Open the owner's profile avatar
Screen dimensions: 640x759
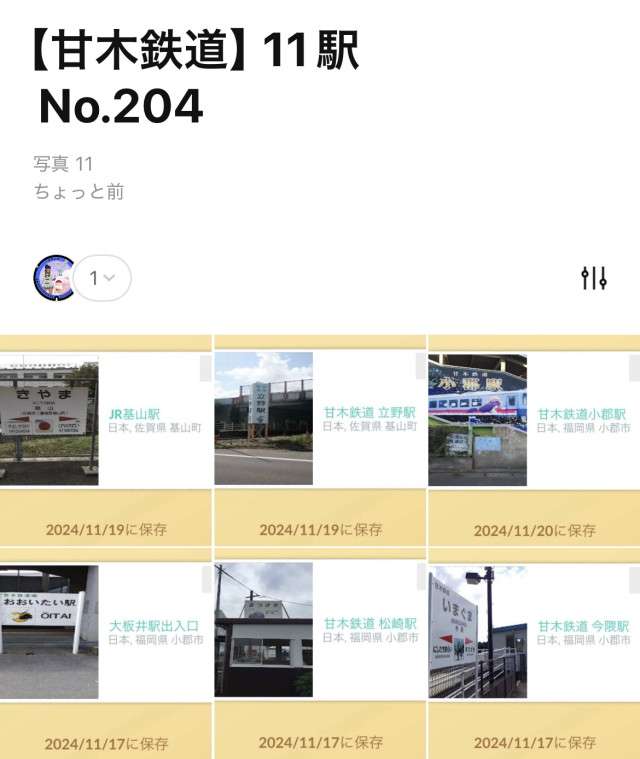coord(54,278)
